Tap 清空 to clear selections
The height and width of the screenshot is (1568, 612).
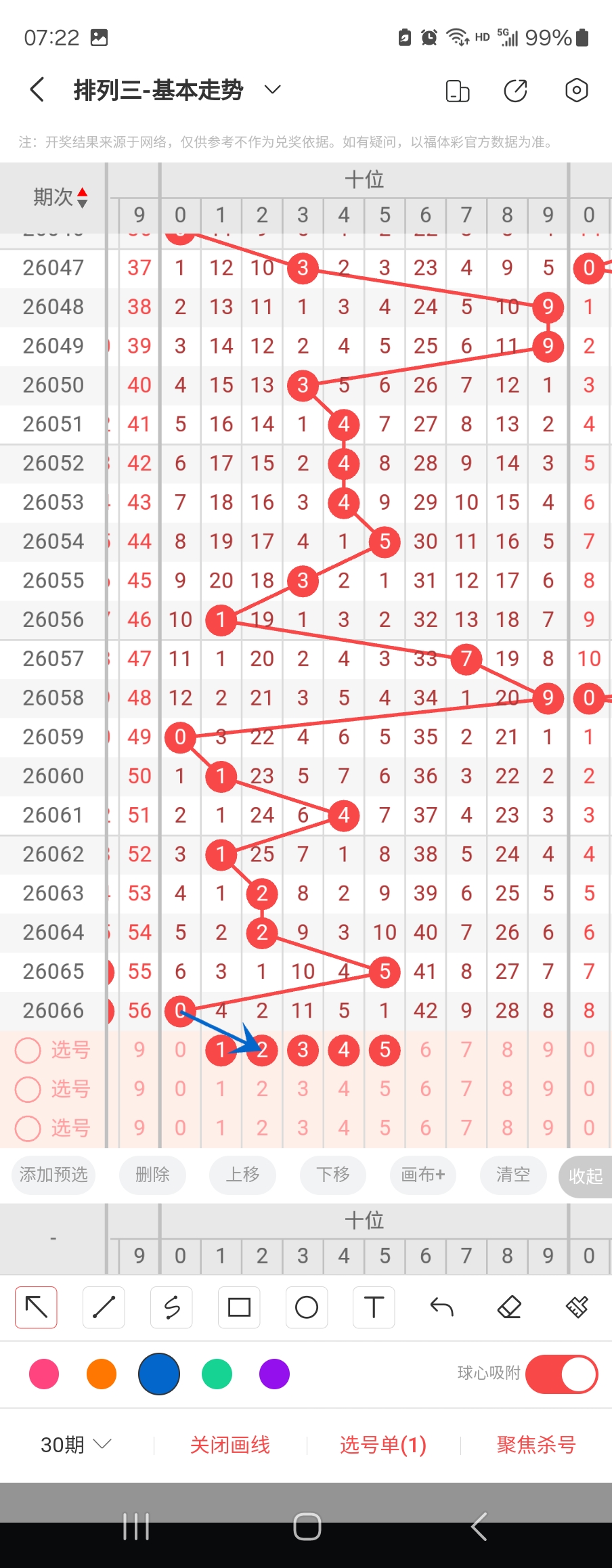click(x=512, y=1174)
